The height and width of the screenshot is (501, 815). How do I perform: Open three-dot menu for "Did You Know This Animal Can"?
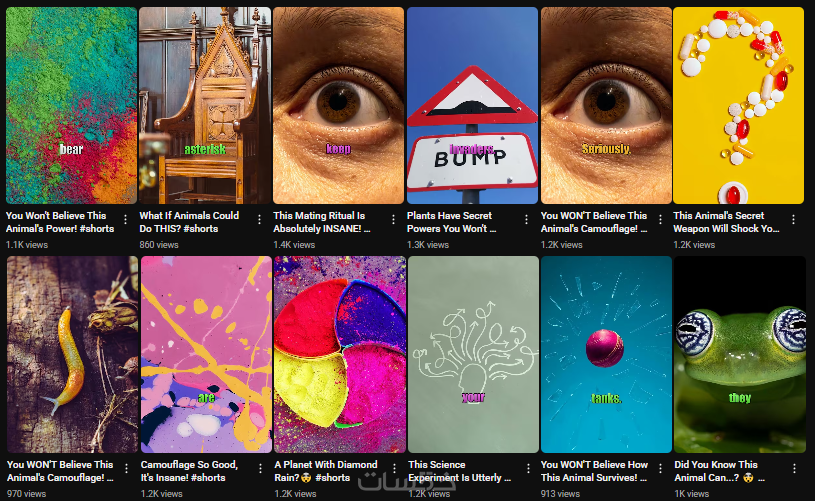[x=794, y=469]
